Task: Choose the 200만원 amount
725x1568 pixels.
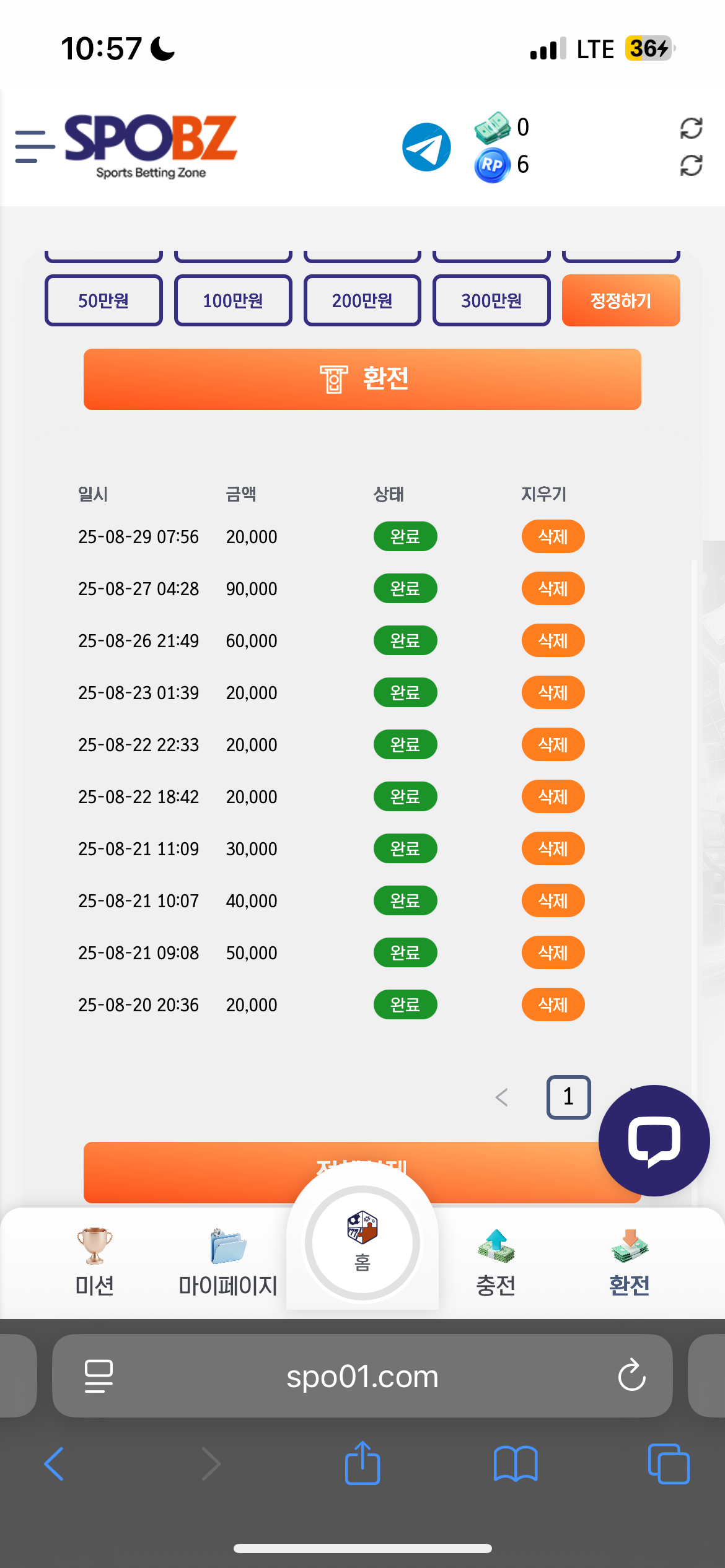Action: click(362, 300)
